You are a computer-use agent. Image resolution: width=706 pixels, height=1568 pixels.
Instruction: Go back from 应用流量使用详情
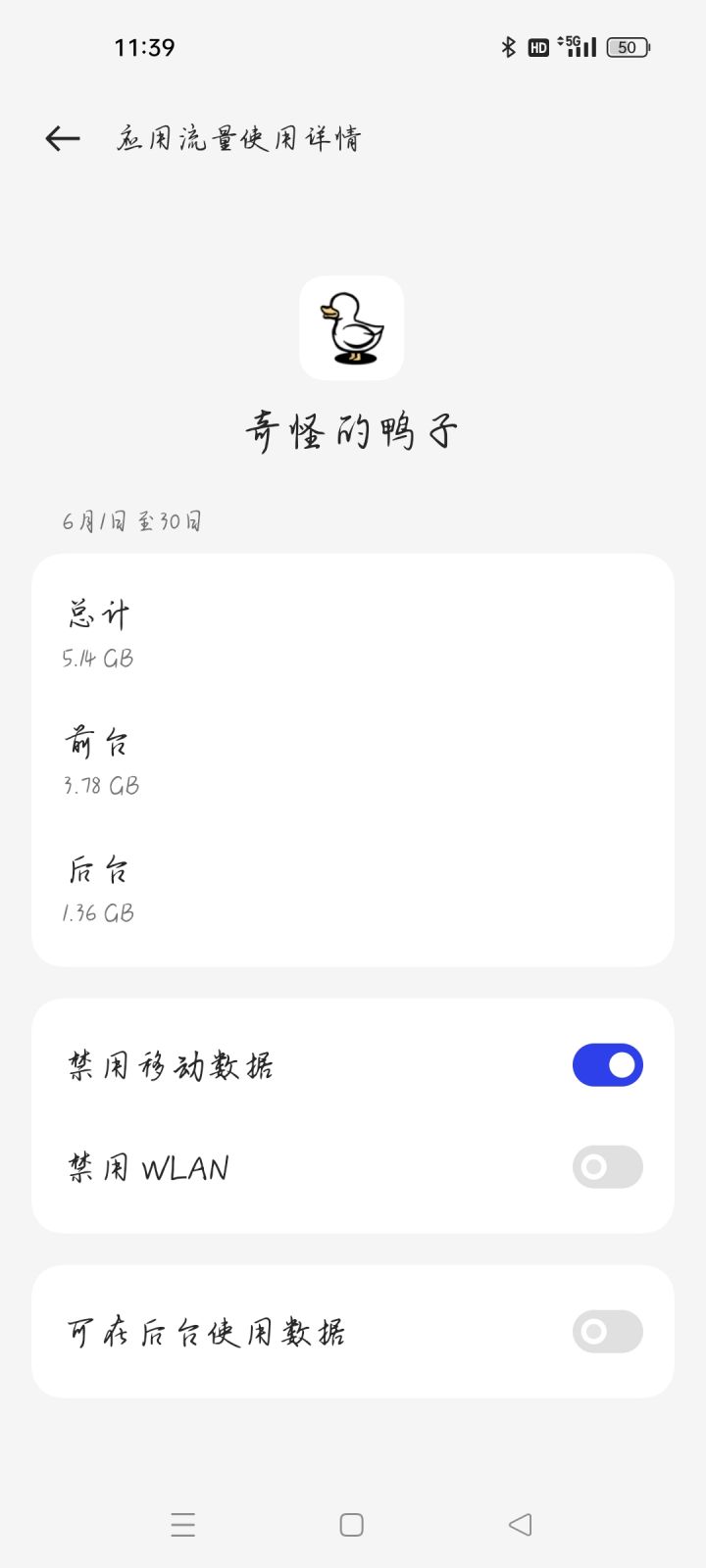(x=63, y=139)
